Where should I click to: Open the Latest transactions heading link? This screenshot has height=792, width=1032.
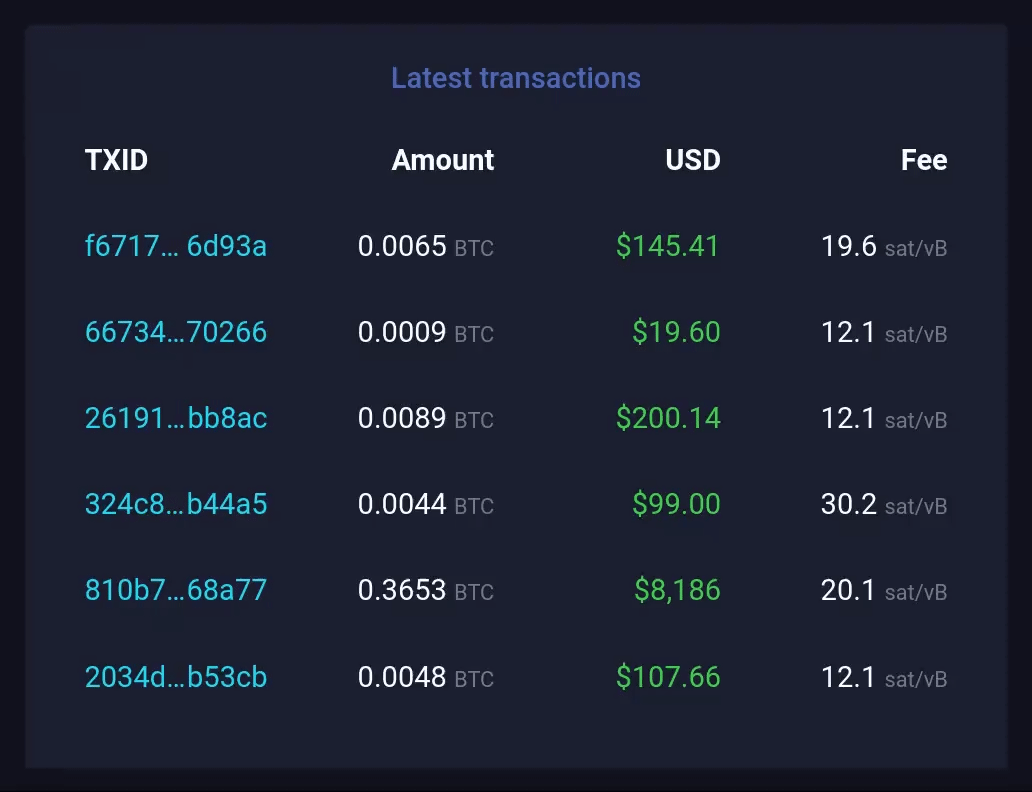[516, 78]
